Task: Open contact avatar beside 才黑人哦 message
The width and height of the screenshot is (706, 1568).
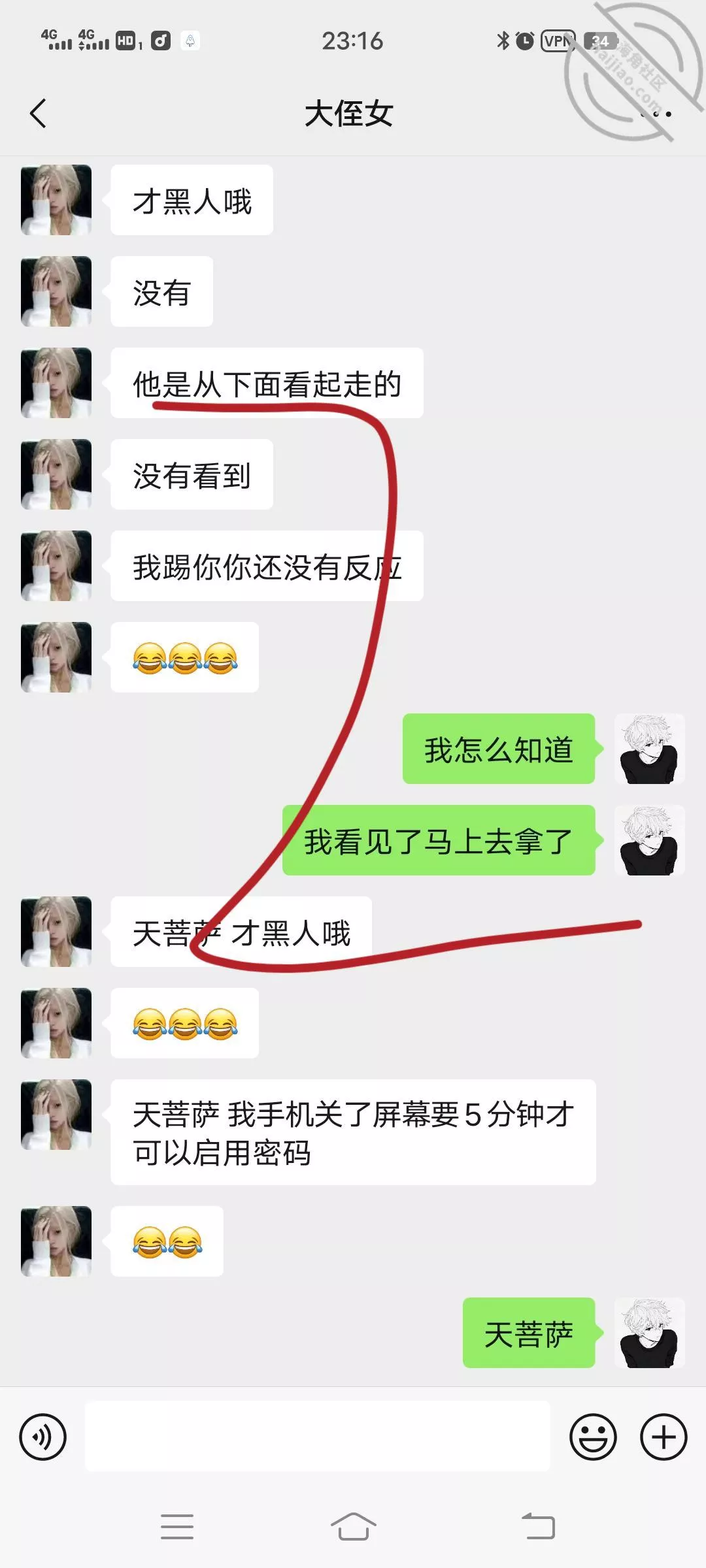Action: point(56,200)
